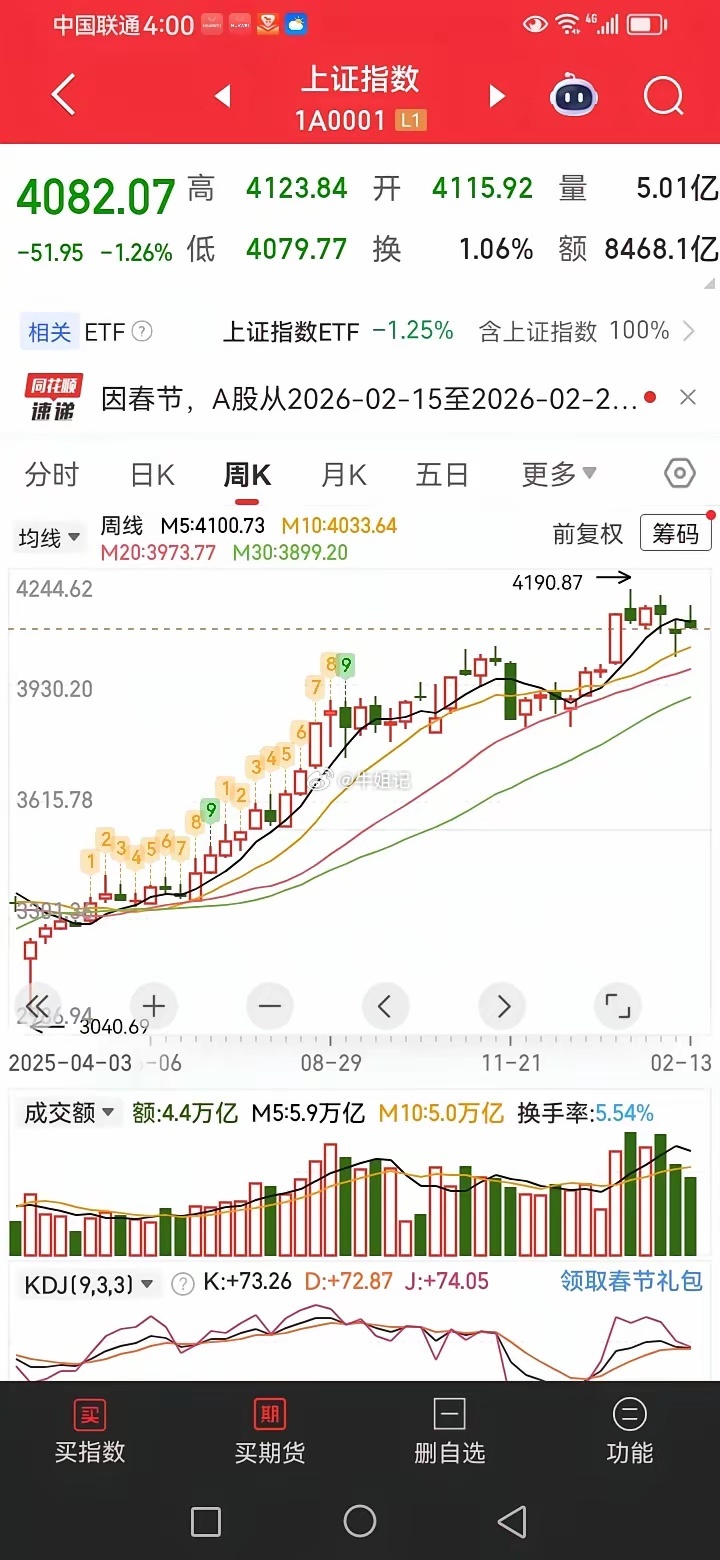
Task: Dismiss the Spring Festival news banner
Action: pos(687,397)
